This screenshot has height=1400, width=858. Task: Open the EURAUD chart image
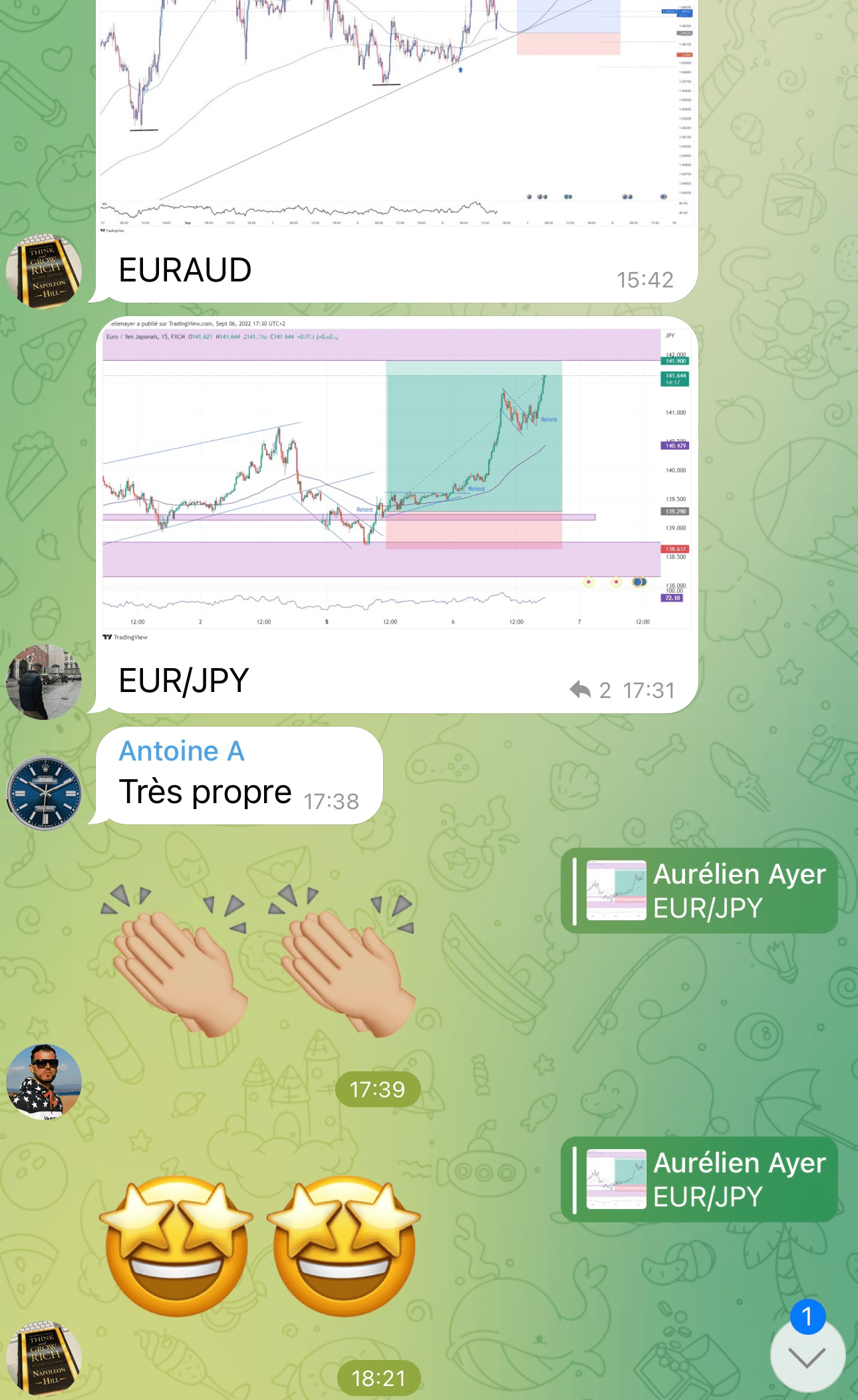pyautogui.click(x=396, y=113)
